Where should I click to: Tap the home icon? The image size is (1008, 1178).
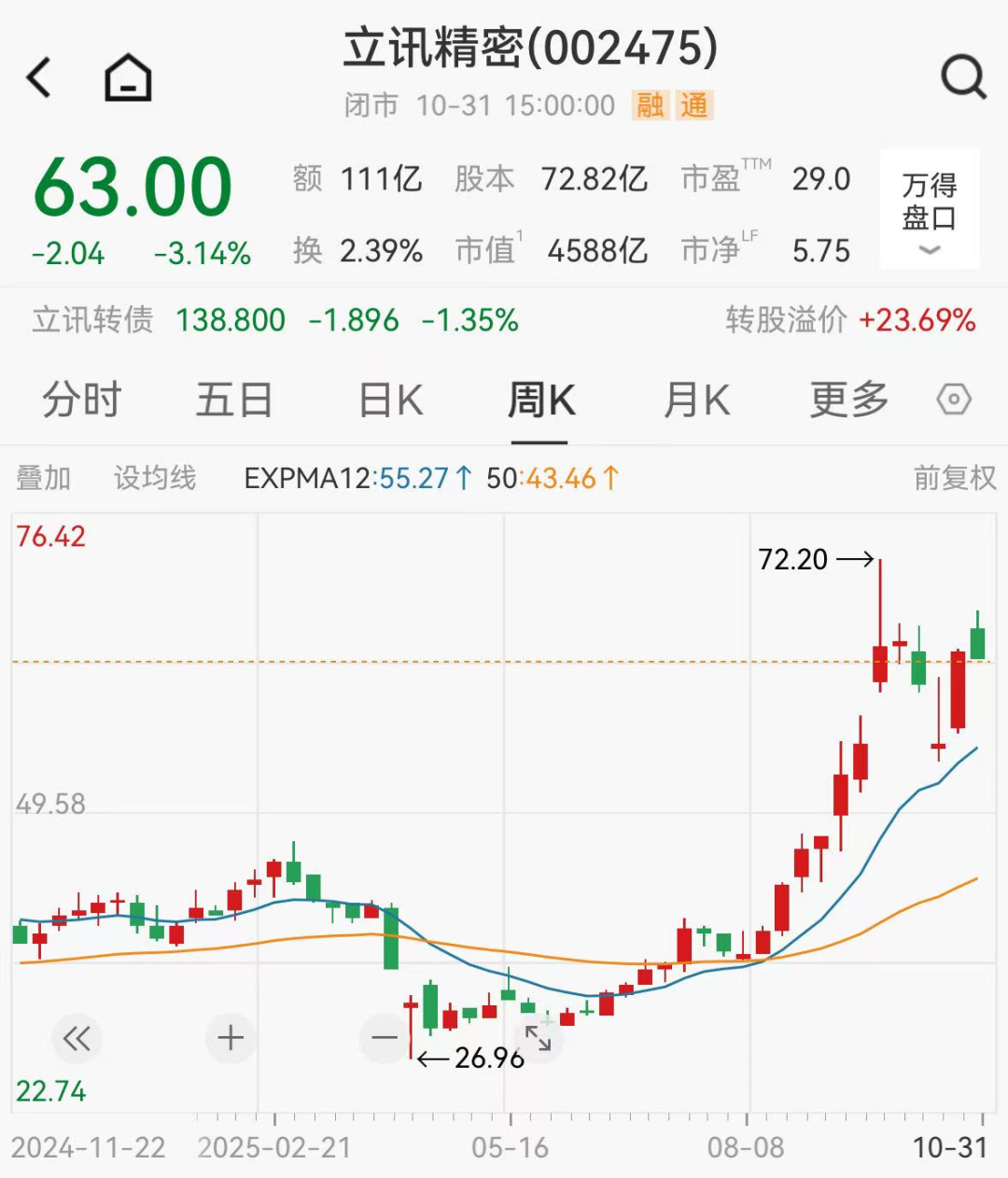(x=126, y=77)
